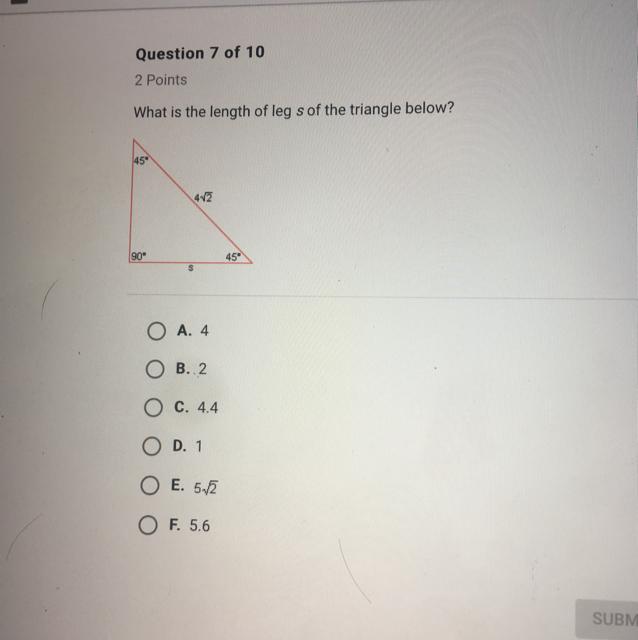This screenshot has width=638, height=640.
Task: Choose option B. 2
Action: click(155, 369)
